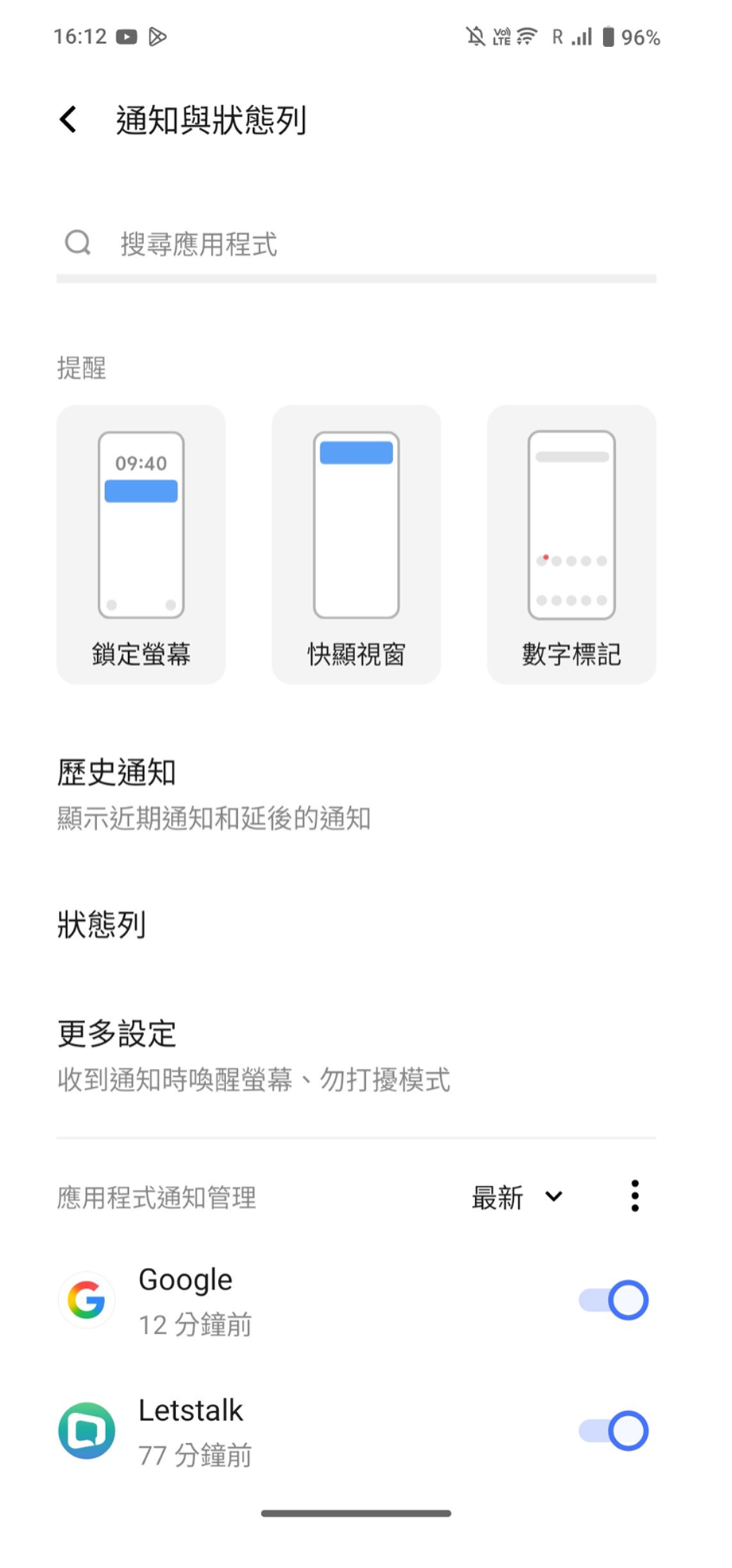Image resolution: width=732 pixels, height=1568 pixels.
Task: Open 狀態列 settings
Action: pyautogui.click(x=356, y=925)
